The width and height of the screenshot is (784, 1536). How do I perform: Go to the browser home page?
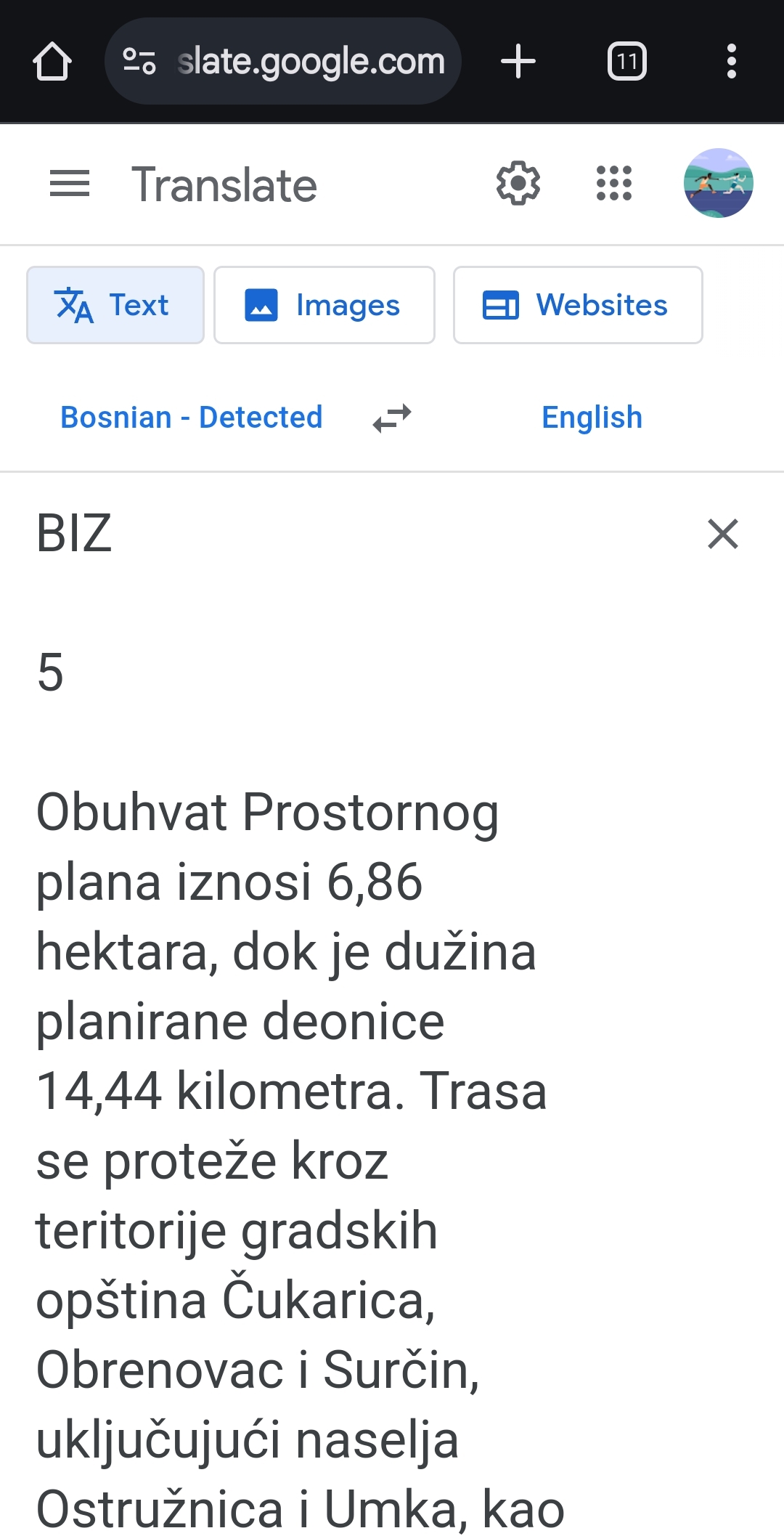[x=52, y=61]
